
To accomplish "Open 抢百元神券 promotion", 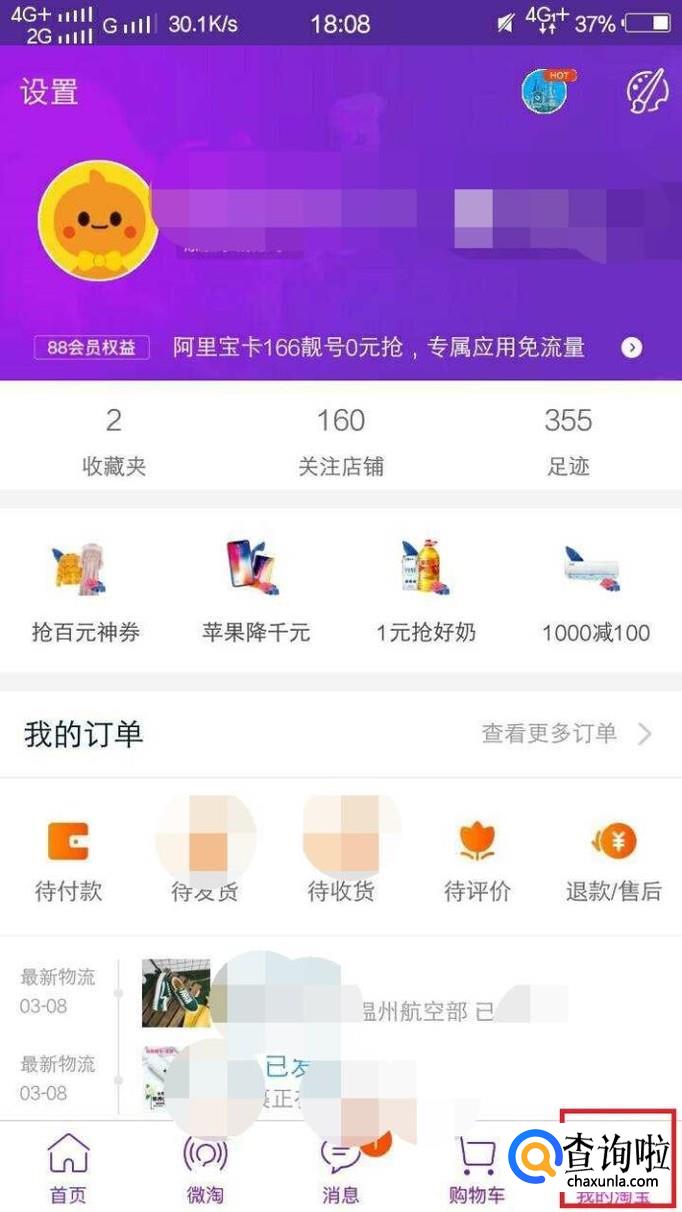I will click(85, 590).
